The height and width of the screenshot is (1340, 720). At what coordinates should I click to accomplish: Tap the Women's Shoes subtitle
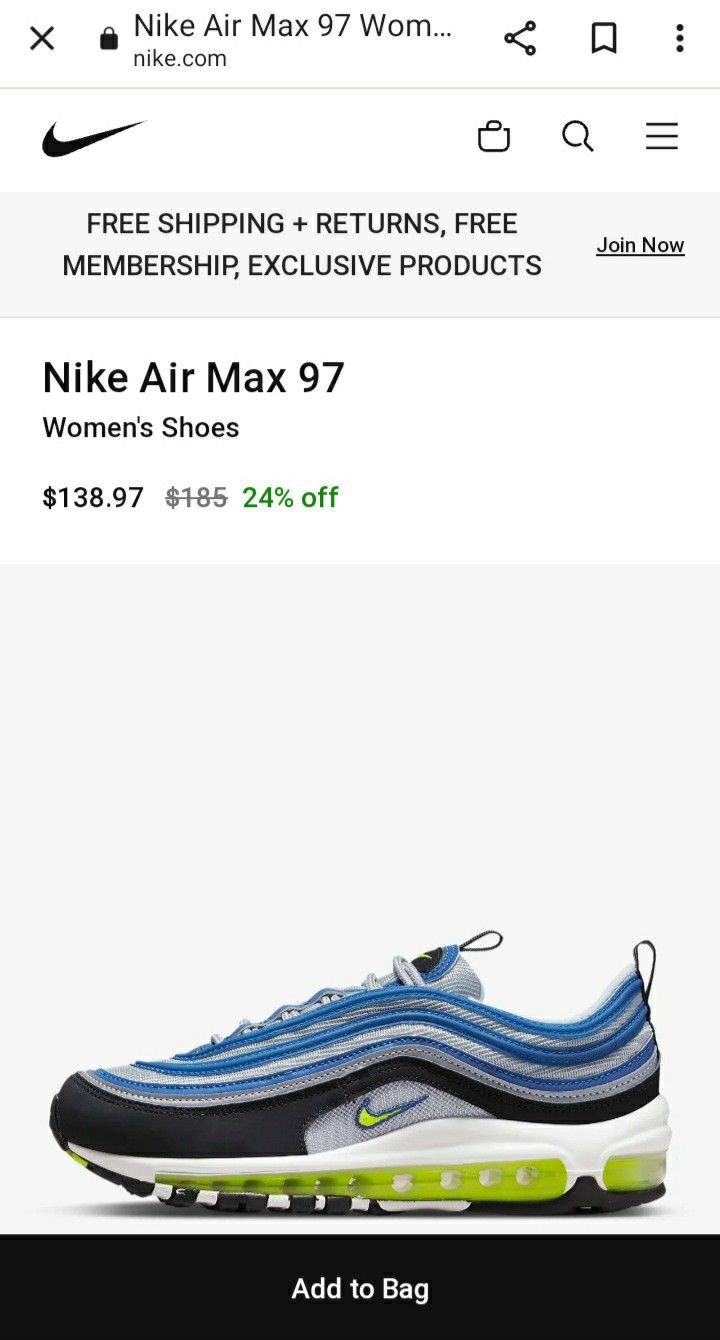140,428
